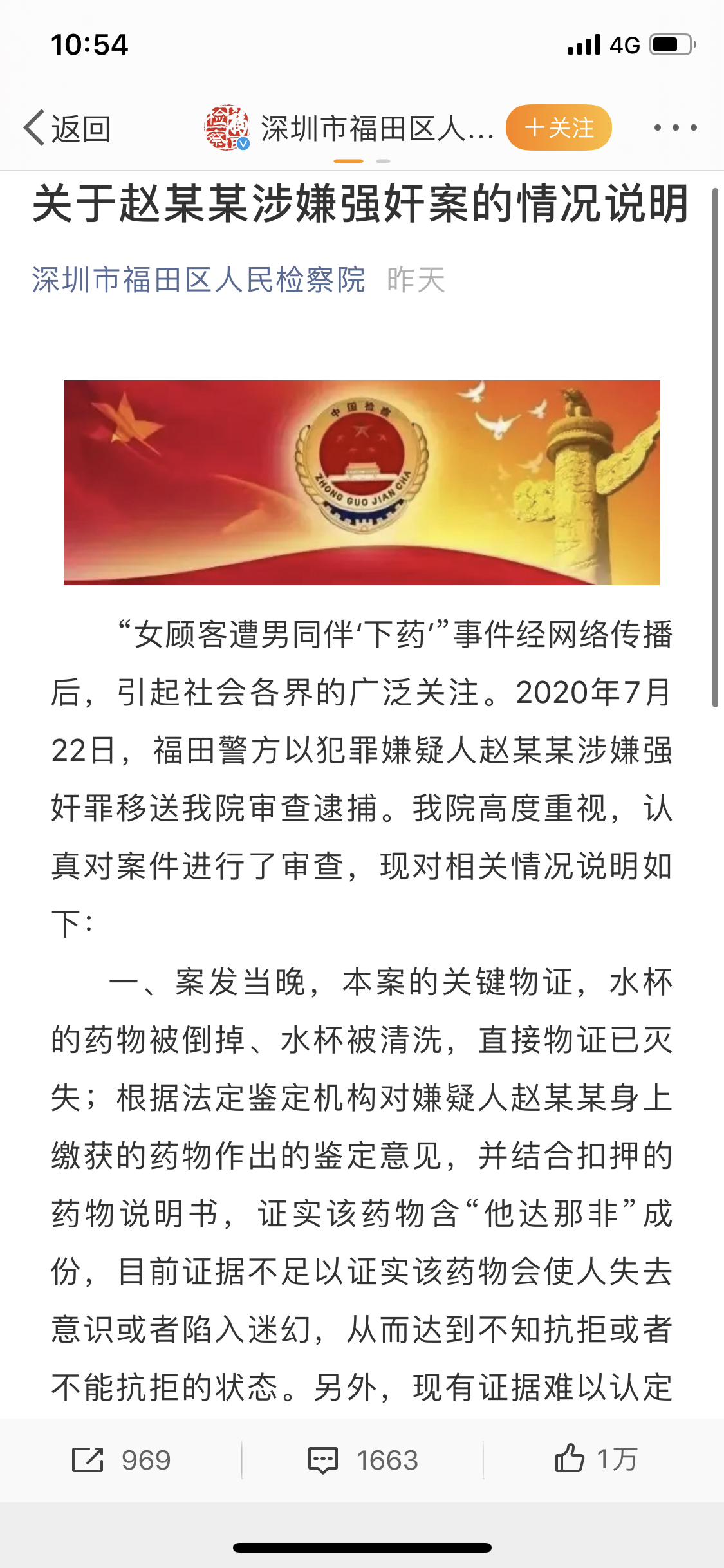
Task: Like this article (1万 likes)
Action: [596, 1459]
